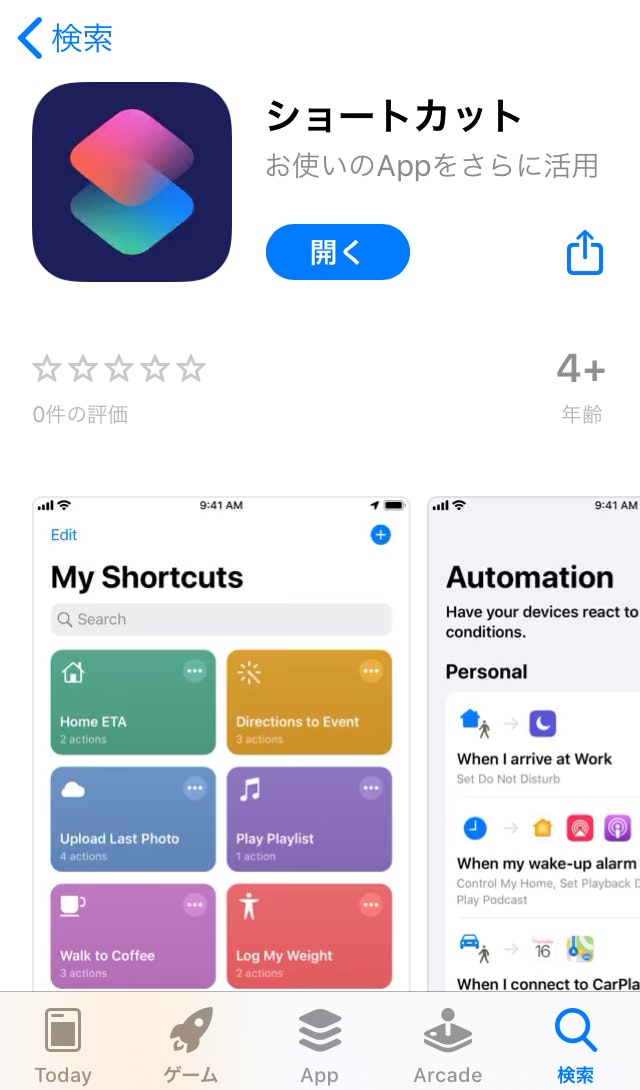Share the ショートカット app page

pyautogui.click(x=585, y=253)
